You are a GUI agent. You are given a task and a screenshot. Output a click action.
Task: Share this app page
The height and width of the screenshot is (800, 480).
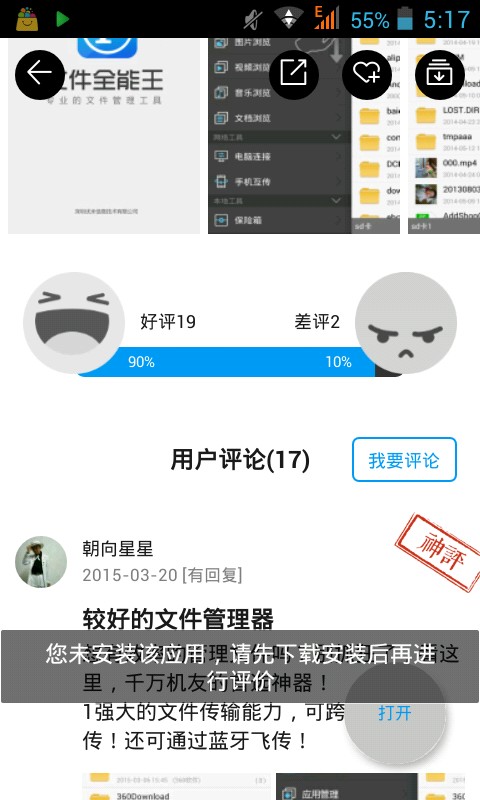click(294, 74)
